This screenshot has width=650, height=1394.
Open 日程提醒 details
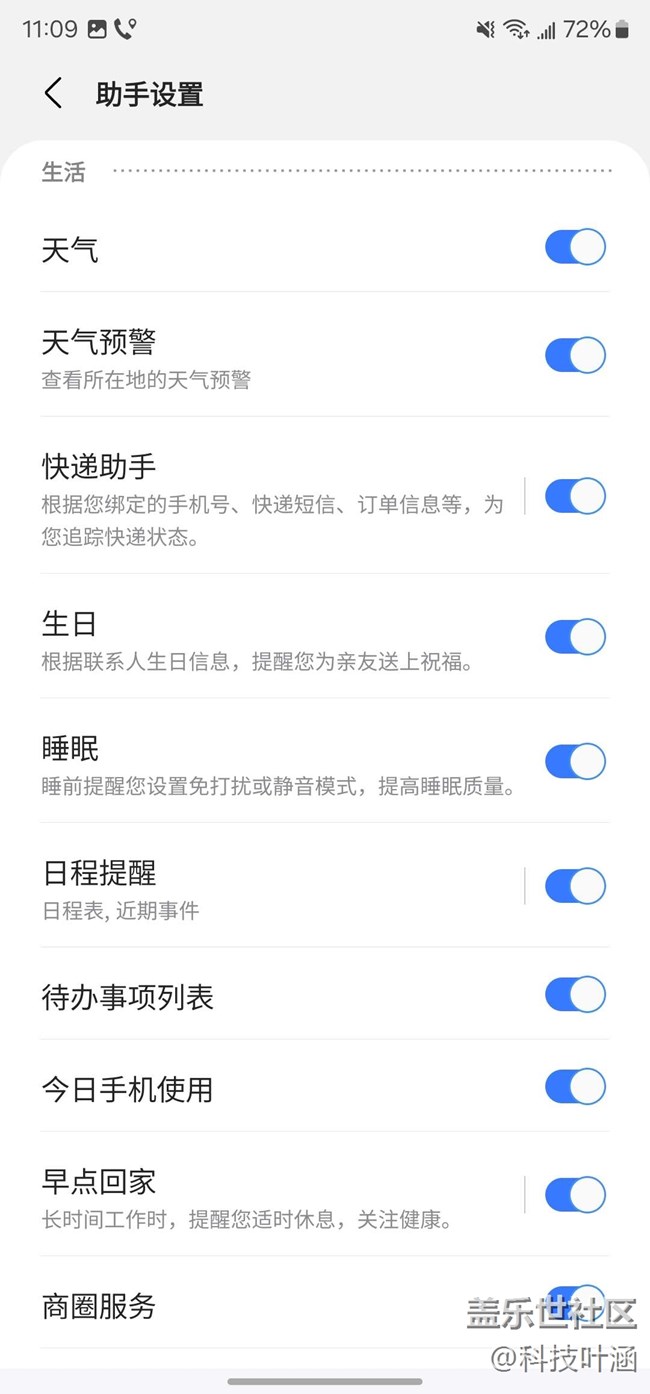[270, 886]
